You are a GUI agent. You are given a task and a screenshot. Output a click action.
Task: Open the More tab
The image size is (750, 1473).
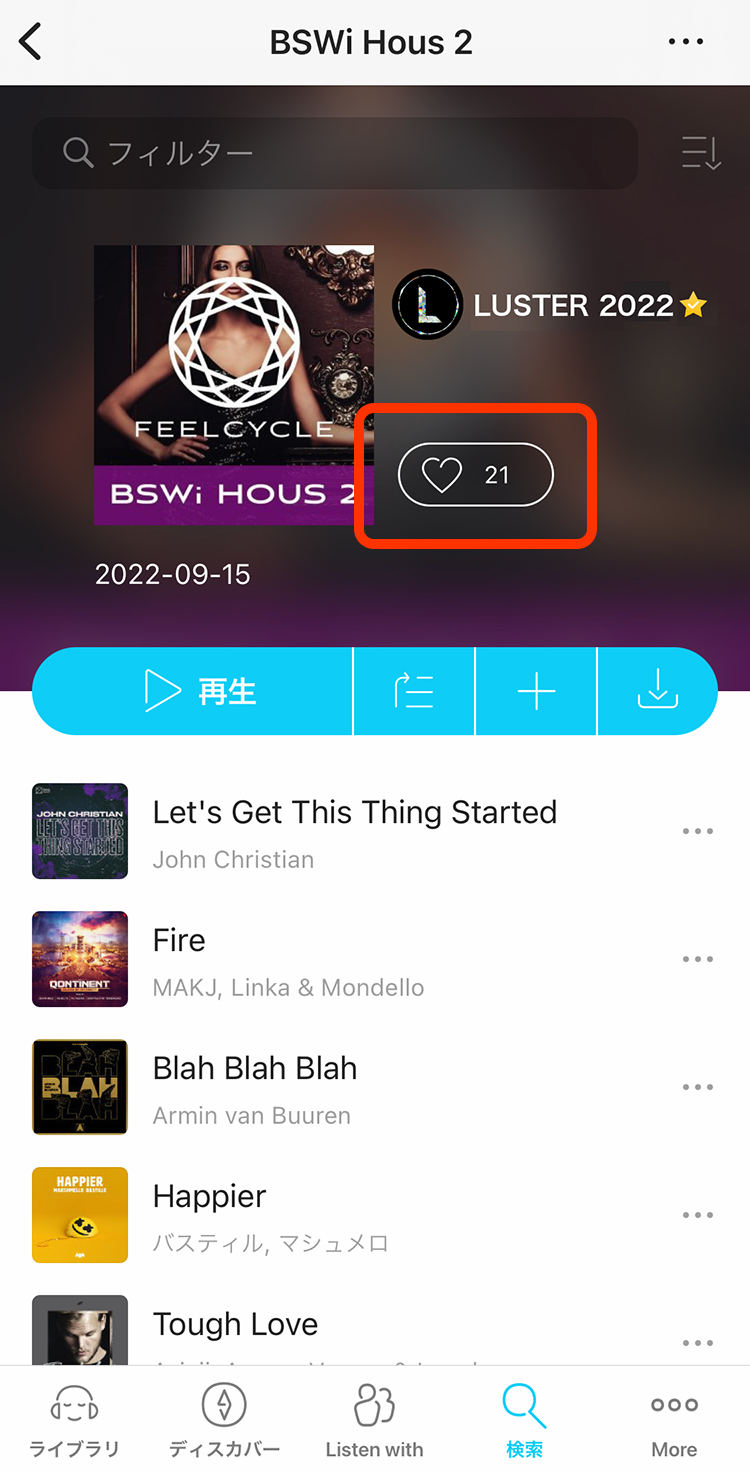click(x=674, y=1421)
